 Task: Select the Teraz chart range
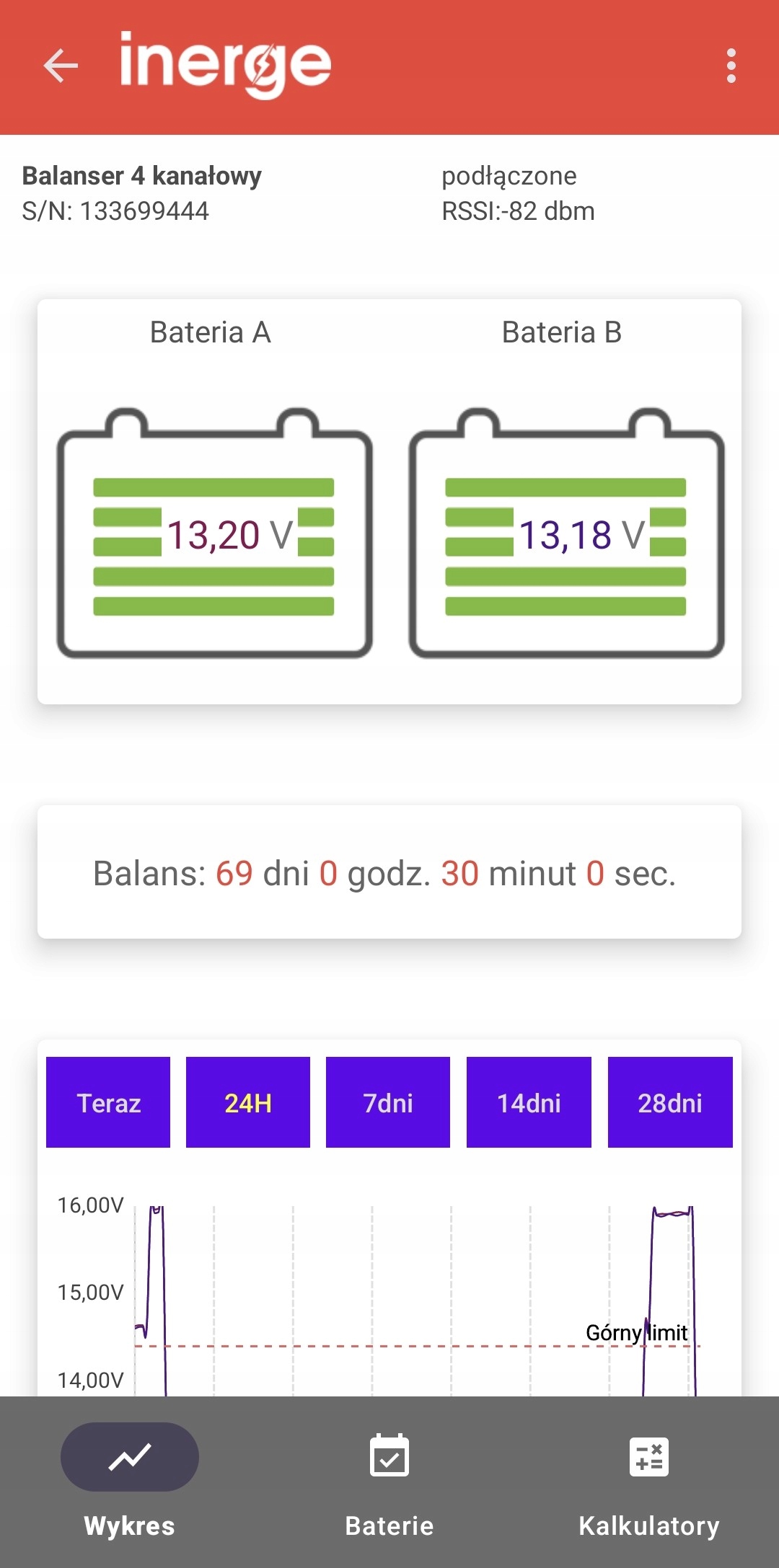[x=108, y=1102]
